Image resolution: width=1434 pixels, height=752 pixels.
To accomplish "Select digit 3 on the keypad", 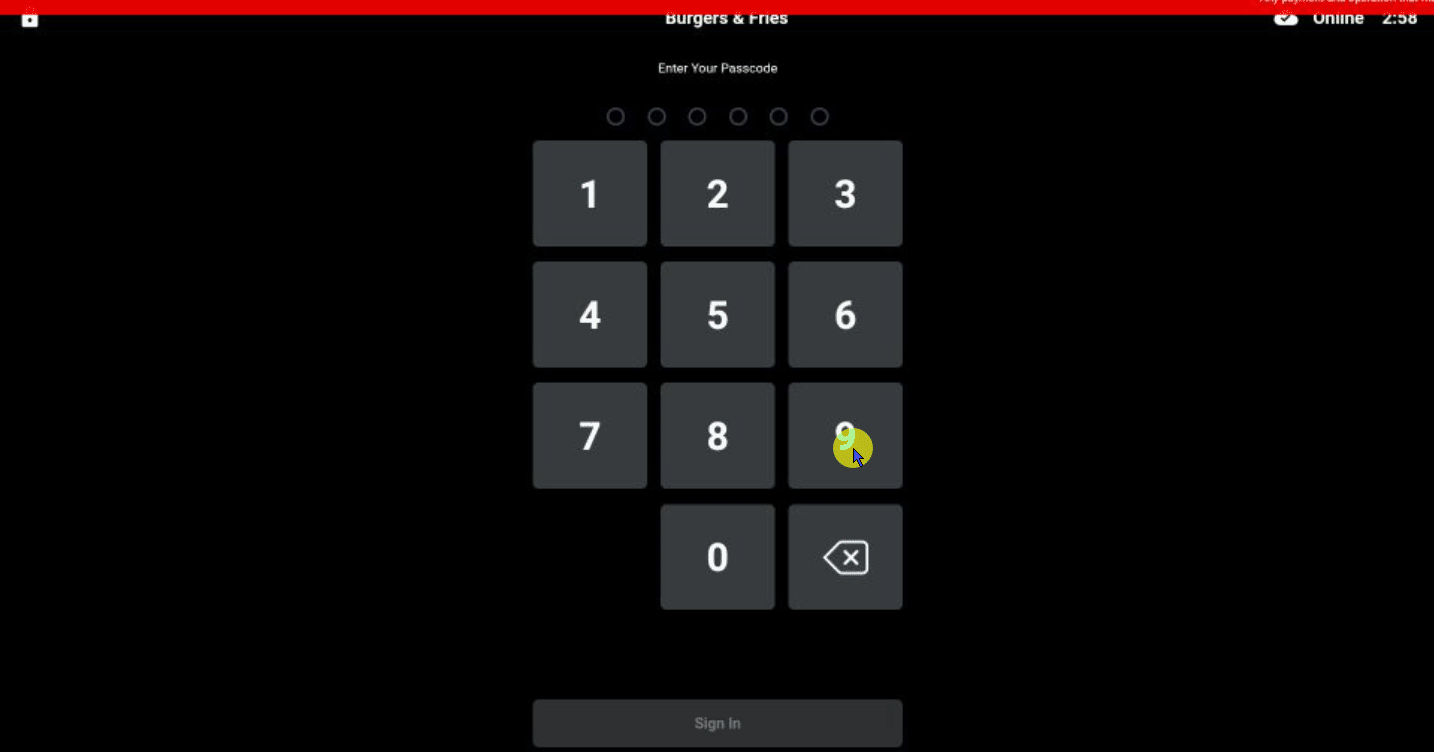I will [845, 193].
